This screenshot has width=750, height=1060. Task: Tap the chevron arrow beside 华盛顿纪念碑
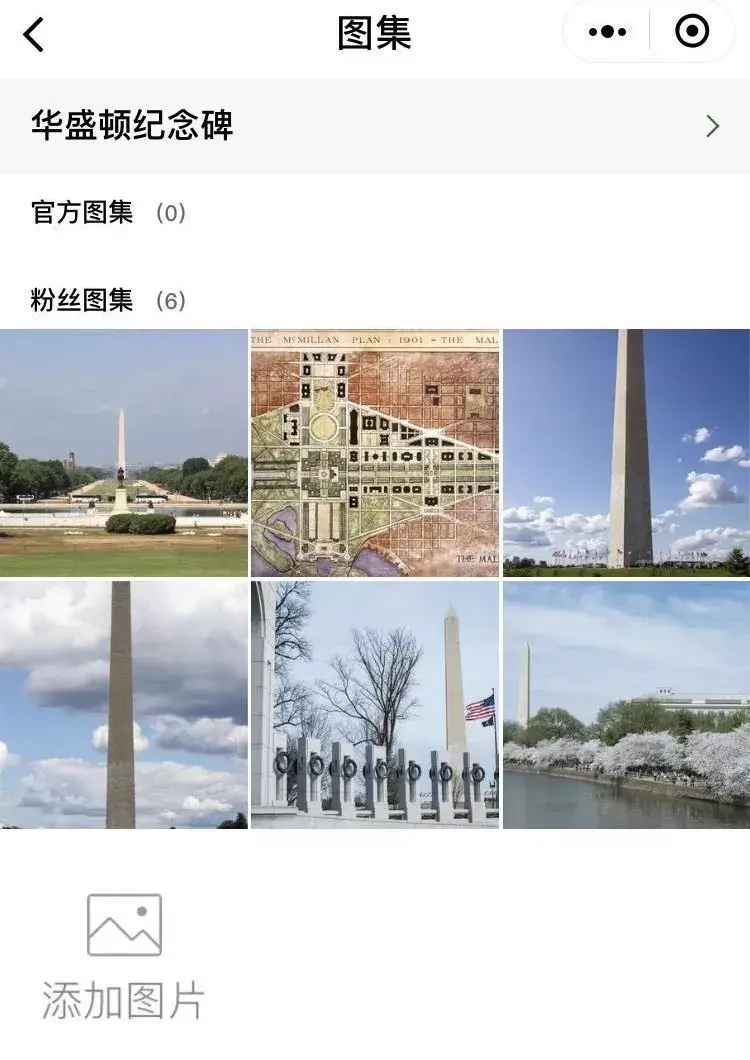(x=713, y=126)
